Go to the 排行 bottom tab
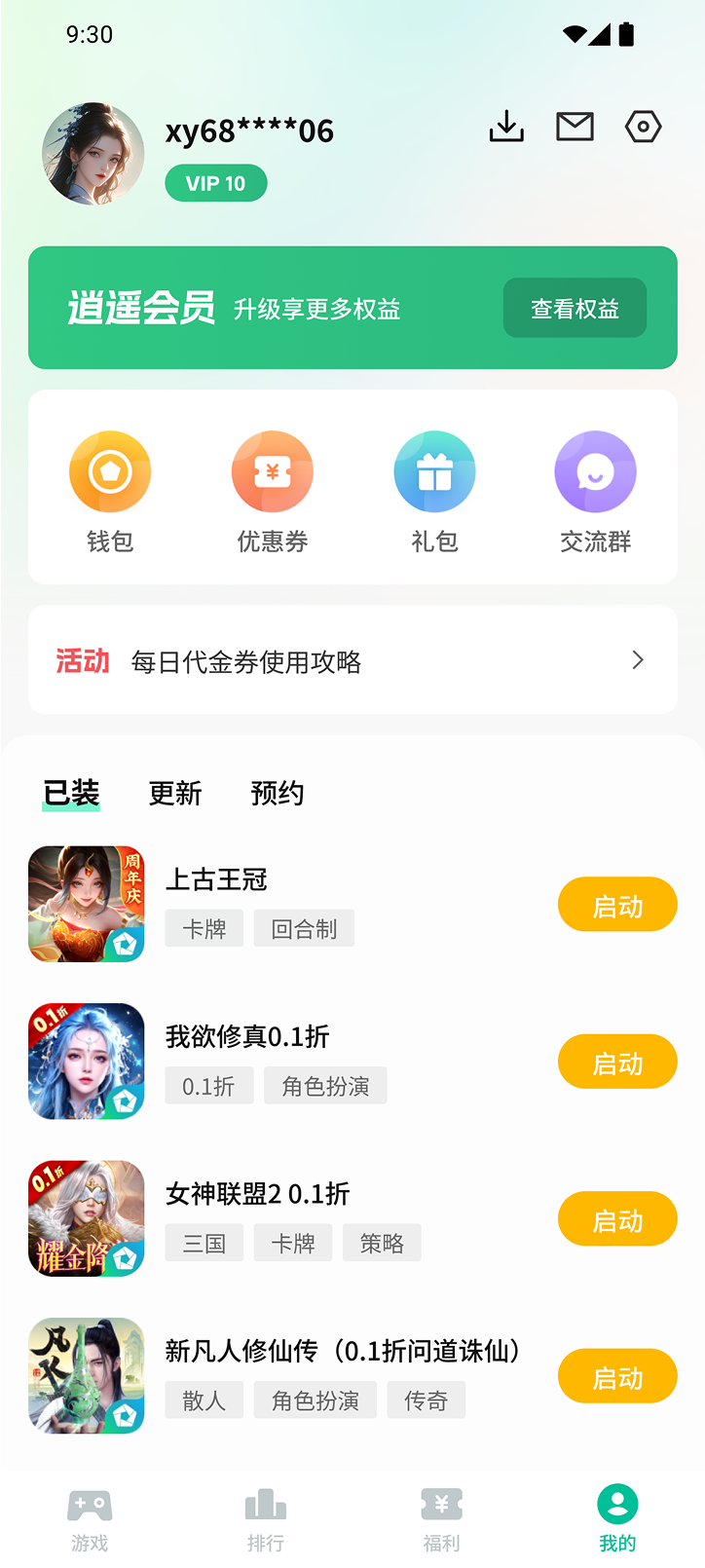705x1568 pixels. click(266, 1519)
